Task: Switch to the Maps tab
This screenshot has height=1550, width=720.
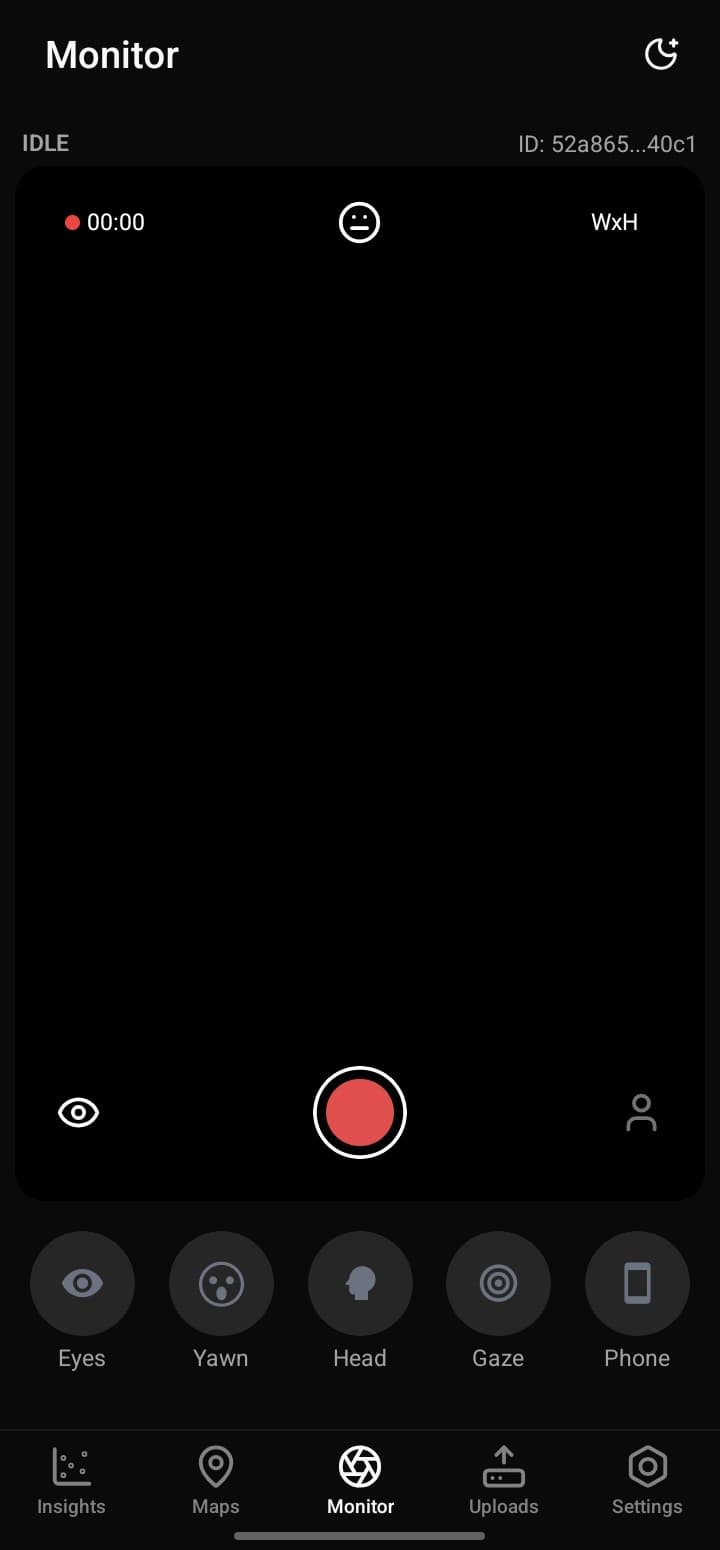Action: [x=216, y=1481]
